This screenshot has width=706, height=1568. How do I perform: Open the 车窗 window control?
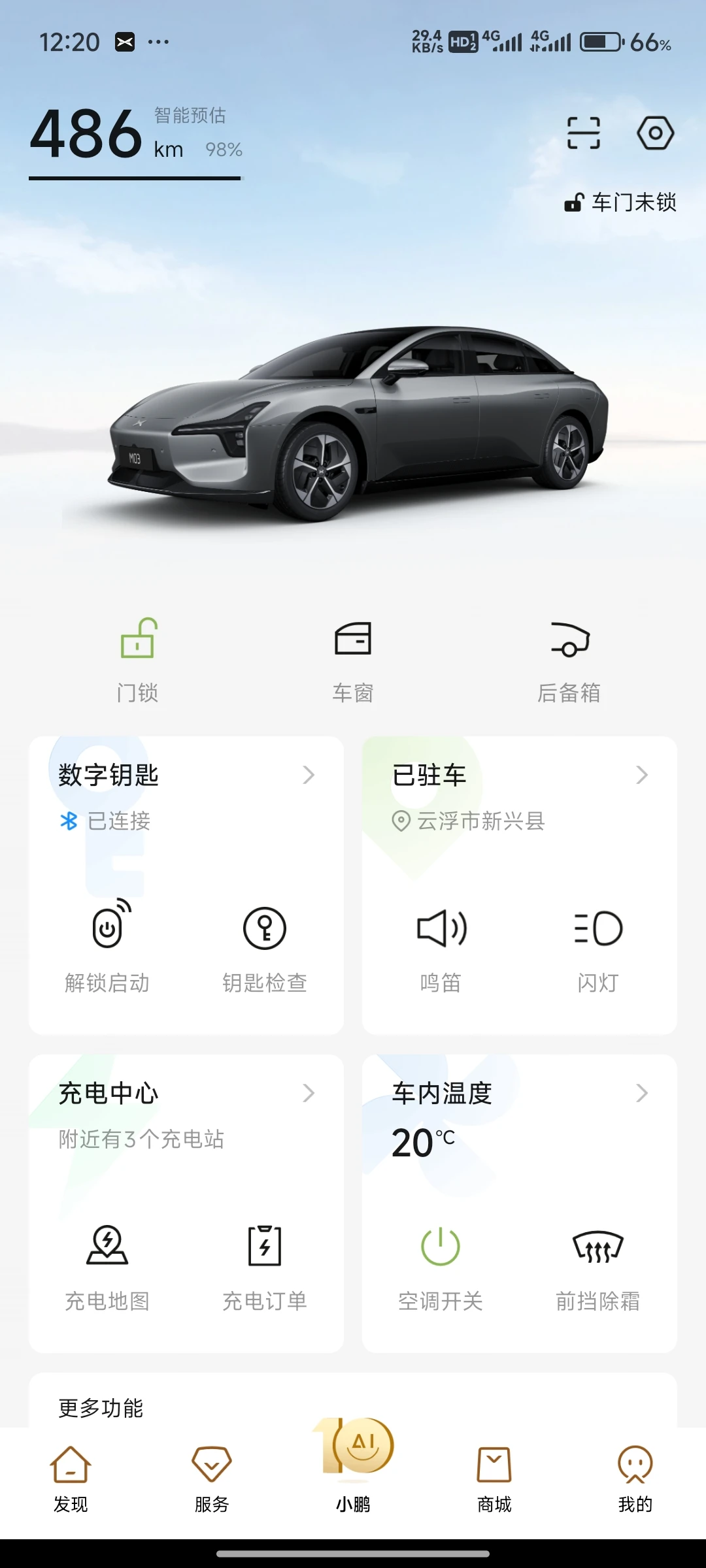pyautogui.click(x=353, y=660)
